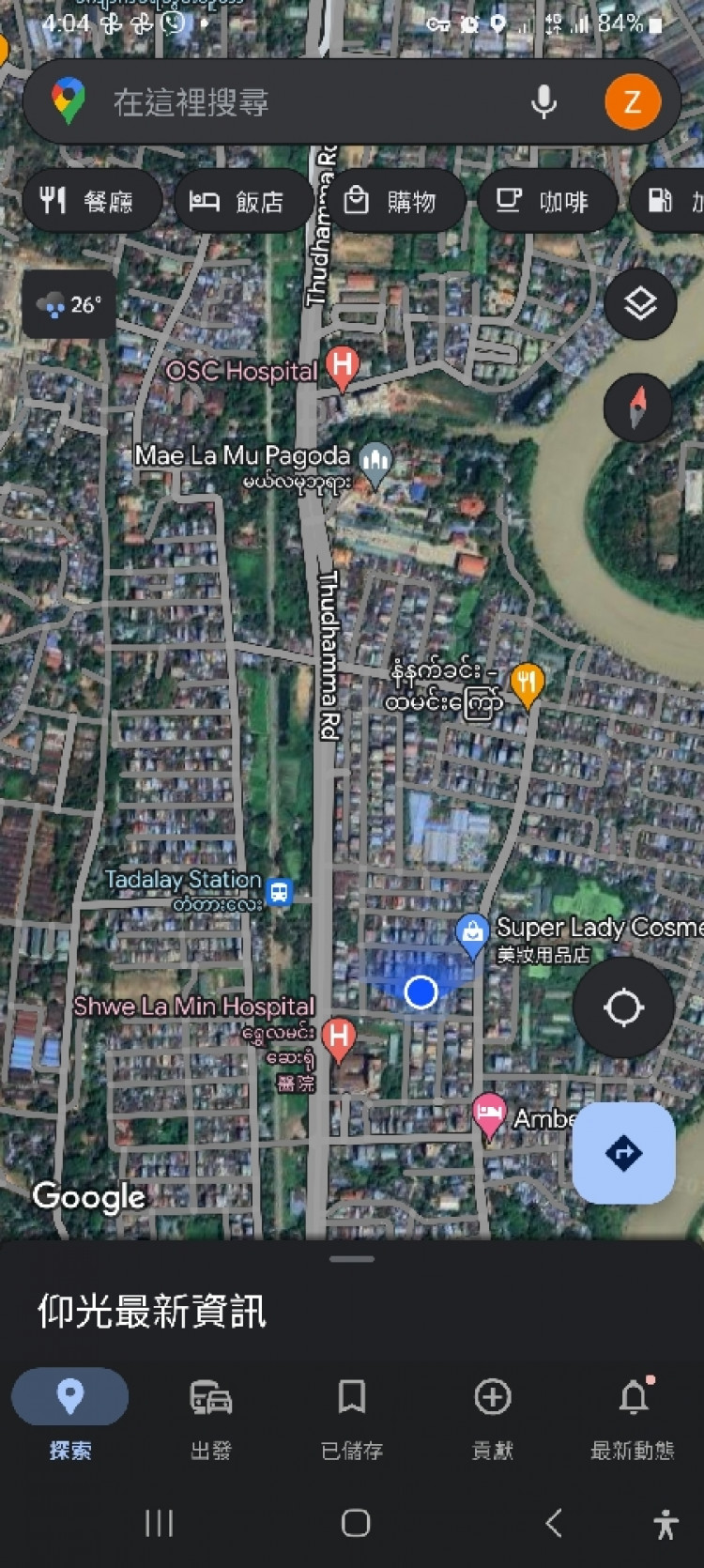Image resolution: width=704 pixels, height=1568 pixels.
Task: Tap the compass to reorient the map
Action: 638,407
